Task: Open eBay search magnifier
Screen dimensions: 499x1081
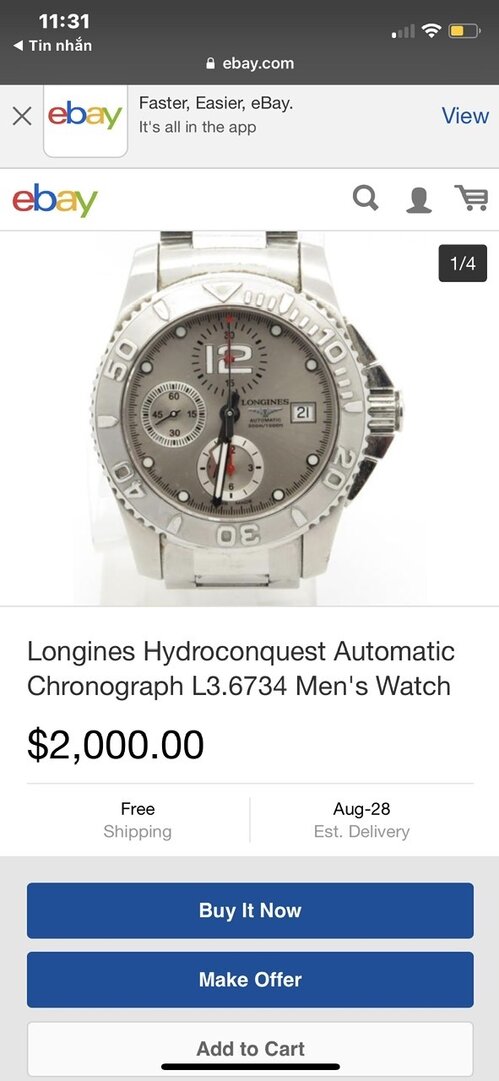Action: 365,199
